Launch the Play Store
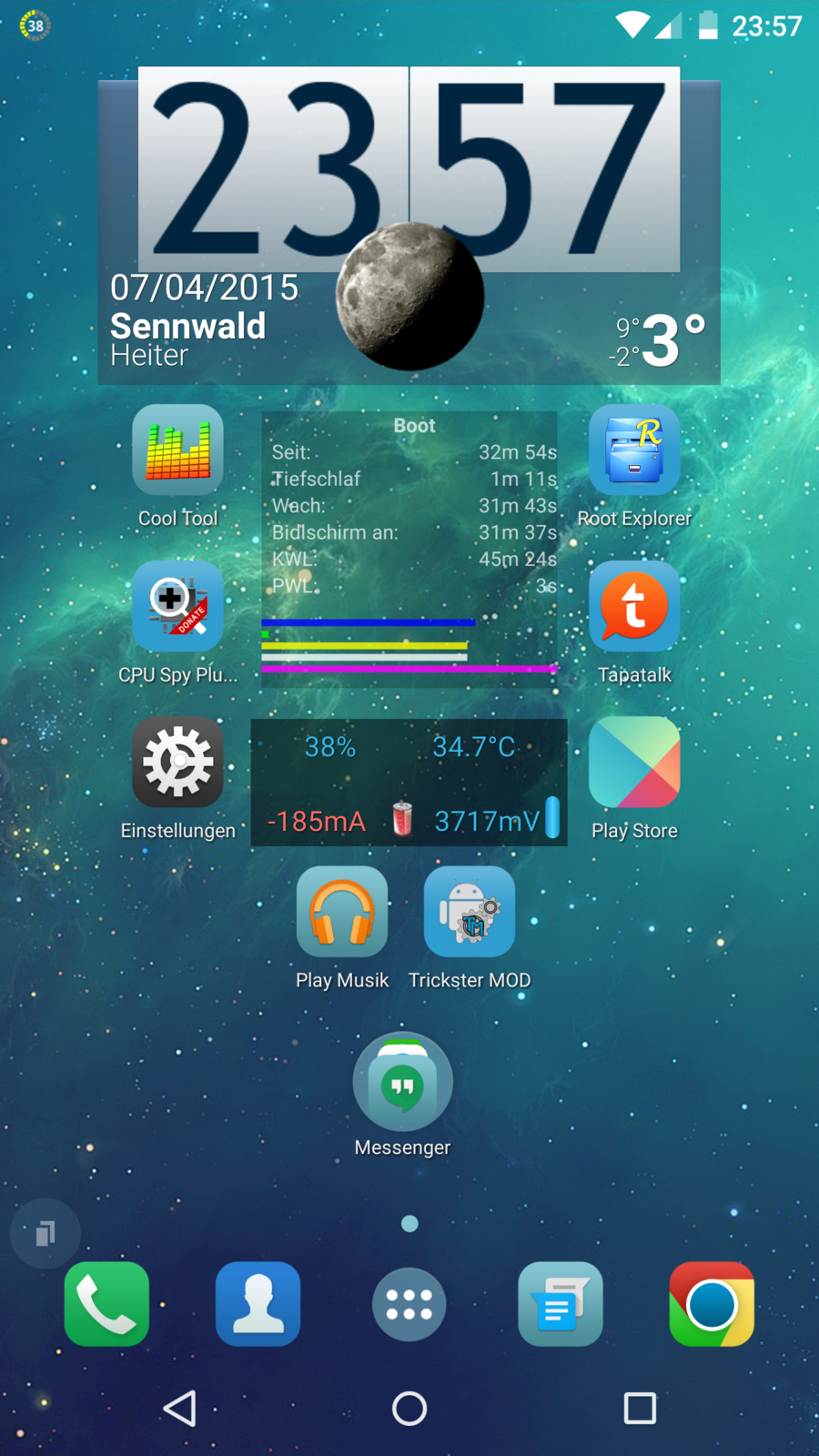 [x=634, y=763]
